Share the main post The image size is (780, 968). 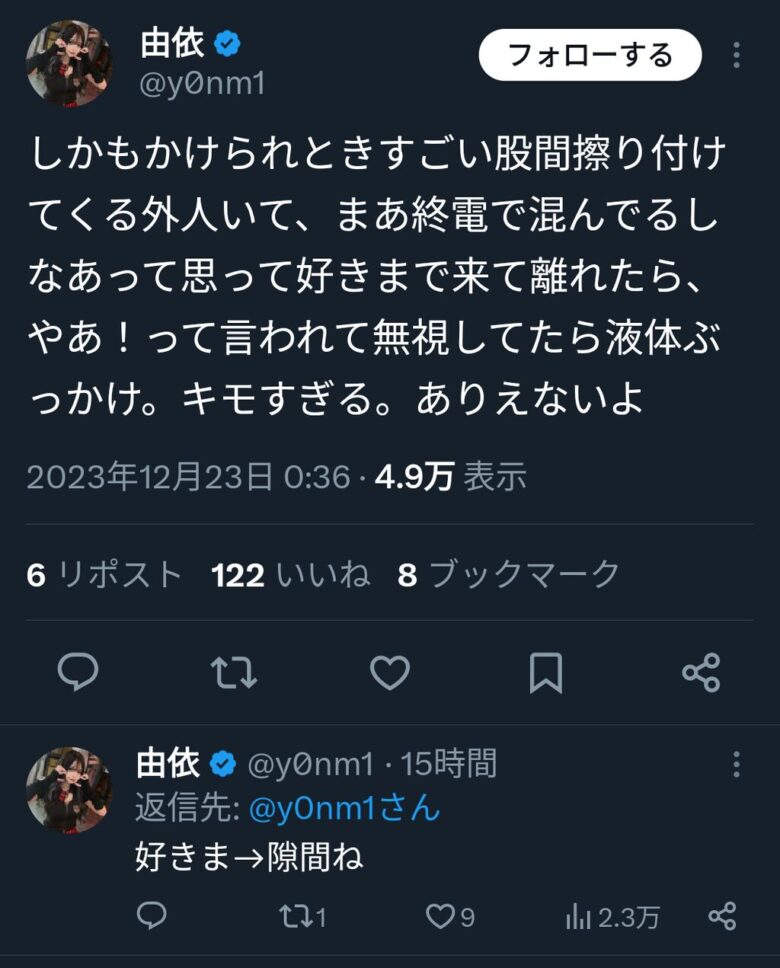[700, 673]
